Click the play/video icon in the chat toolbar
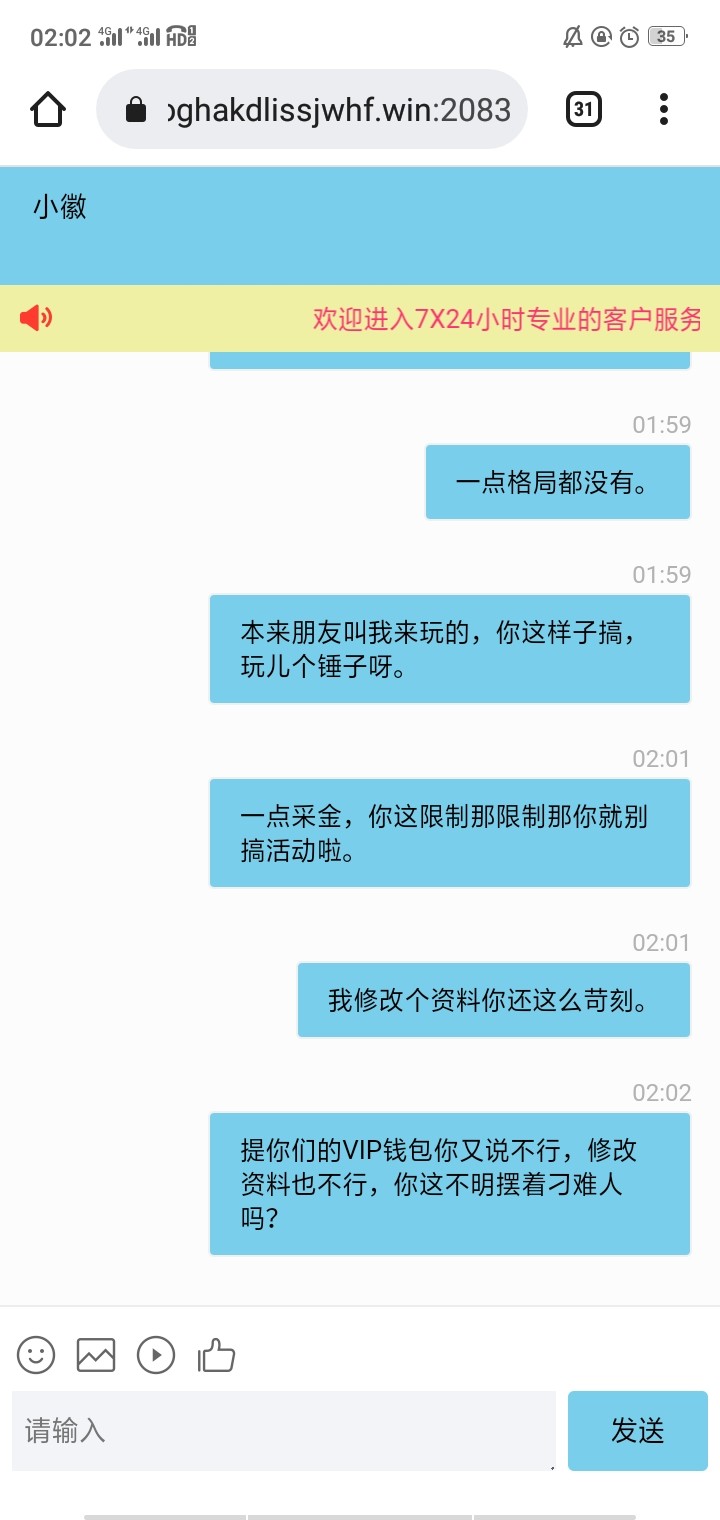720x1520 pixels. (156, 1356)
